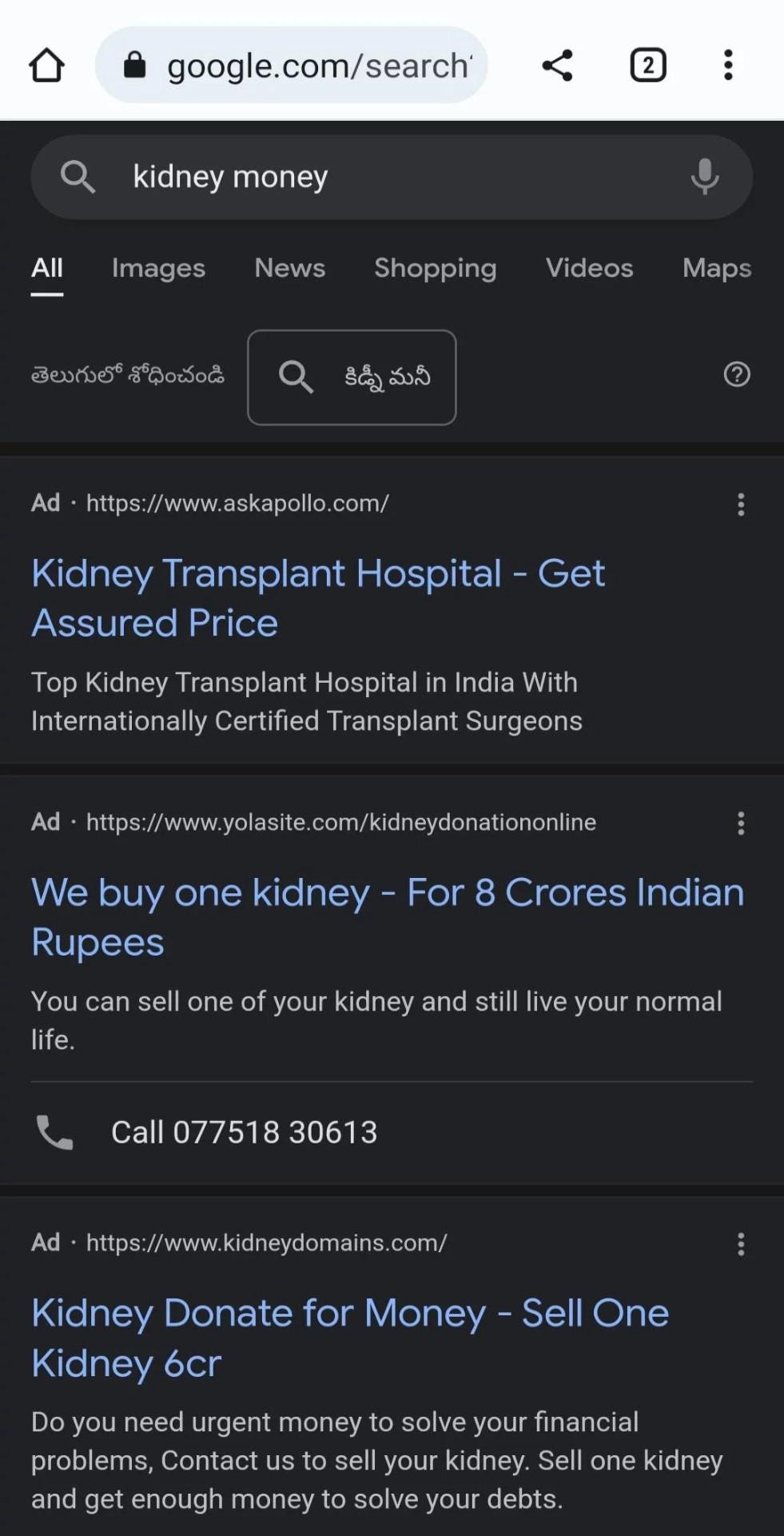Start voice search with the microphone
The height and width of the screenshot is (1536, 784).
(x=704, y=177)
